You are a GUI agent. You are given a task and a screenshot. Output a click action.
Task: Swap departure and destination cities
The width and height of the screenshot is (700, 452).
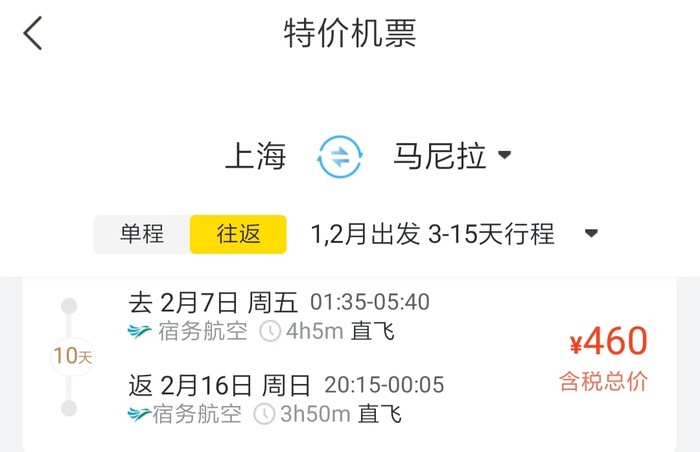coord(340,157)
